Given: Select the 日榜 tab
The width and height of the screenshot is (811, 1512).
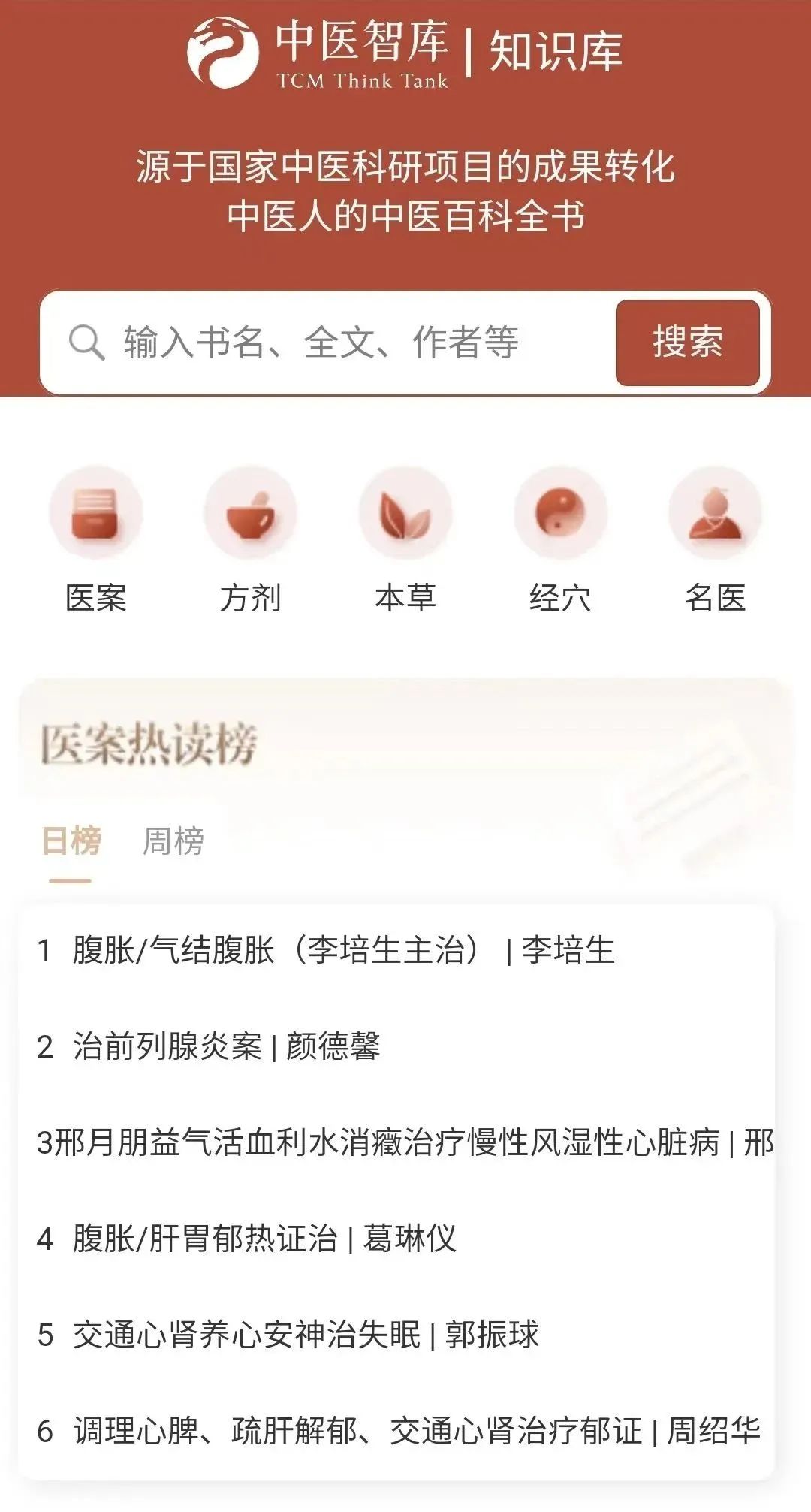Looking at the screenshot, I should pyautogui.click(x=71, y=841).
